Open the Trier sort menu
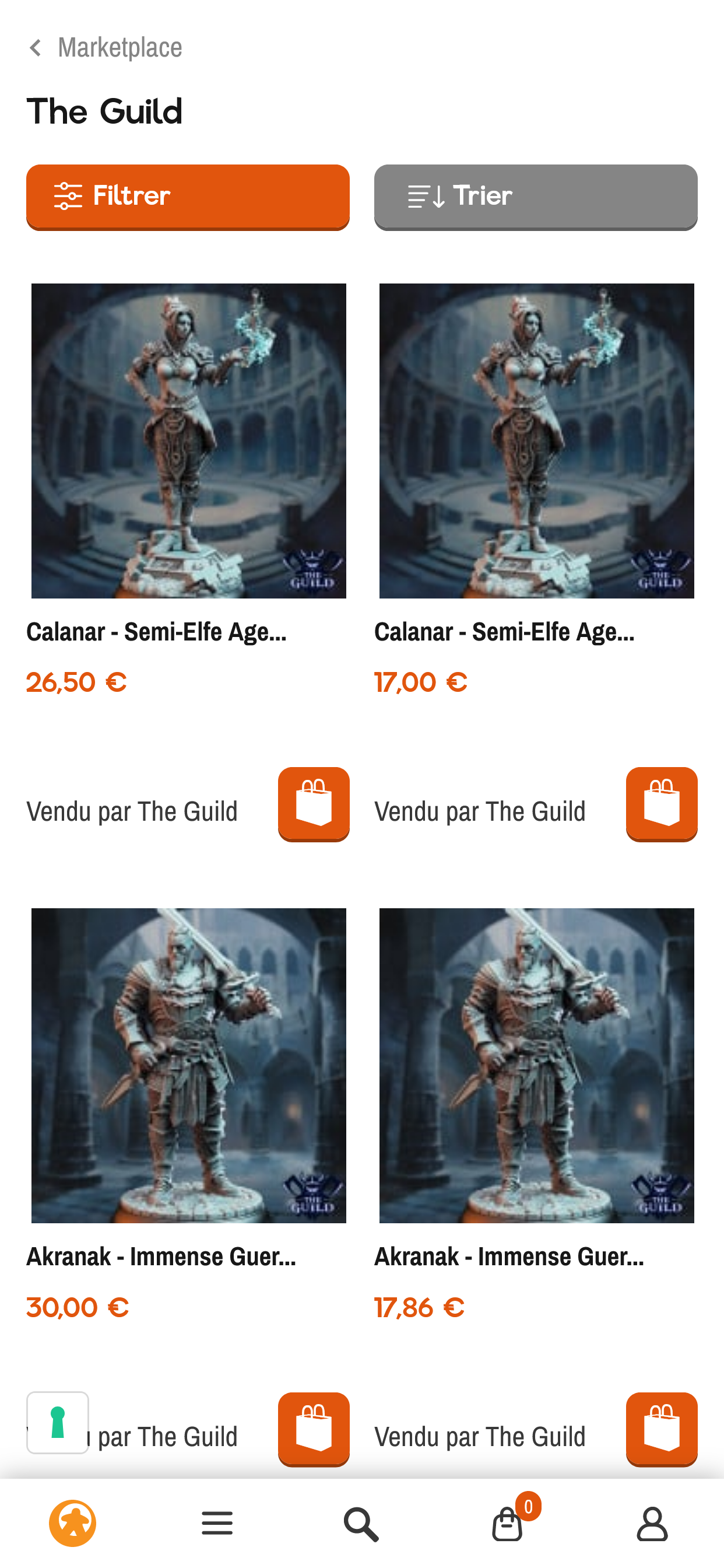 point(535,197)
